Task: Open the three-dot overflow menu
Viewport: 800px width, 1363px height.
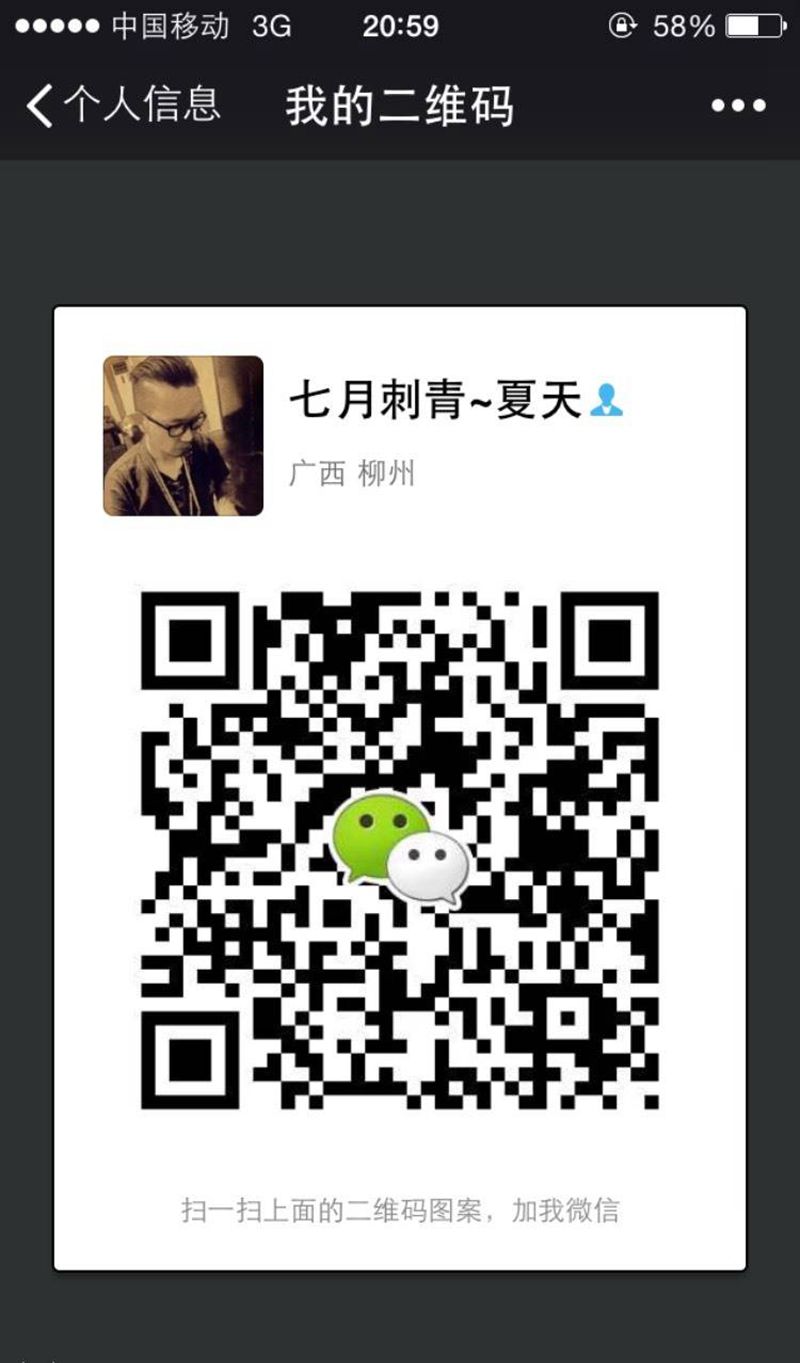Action: (738, 105)
